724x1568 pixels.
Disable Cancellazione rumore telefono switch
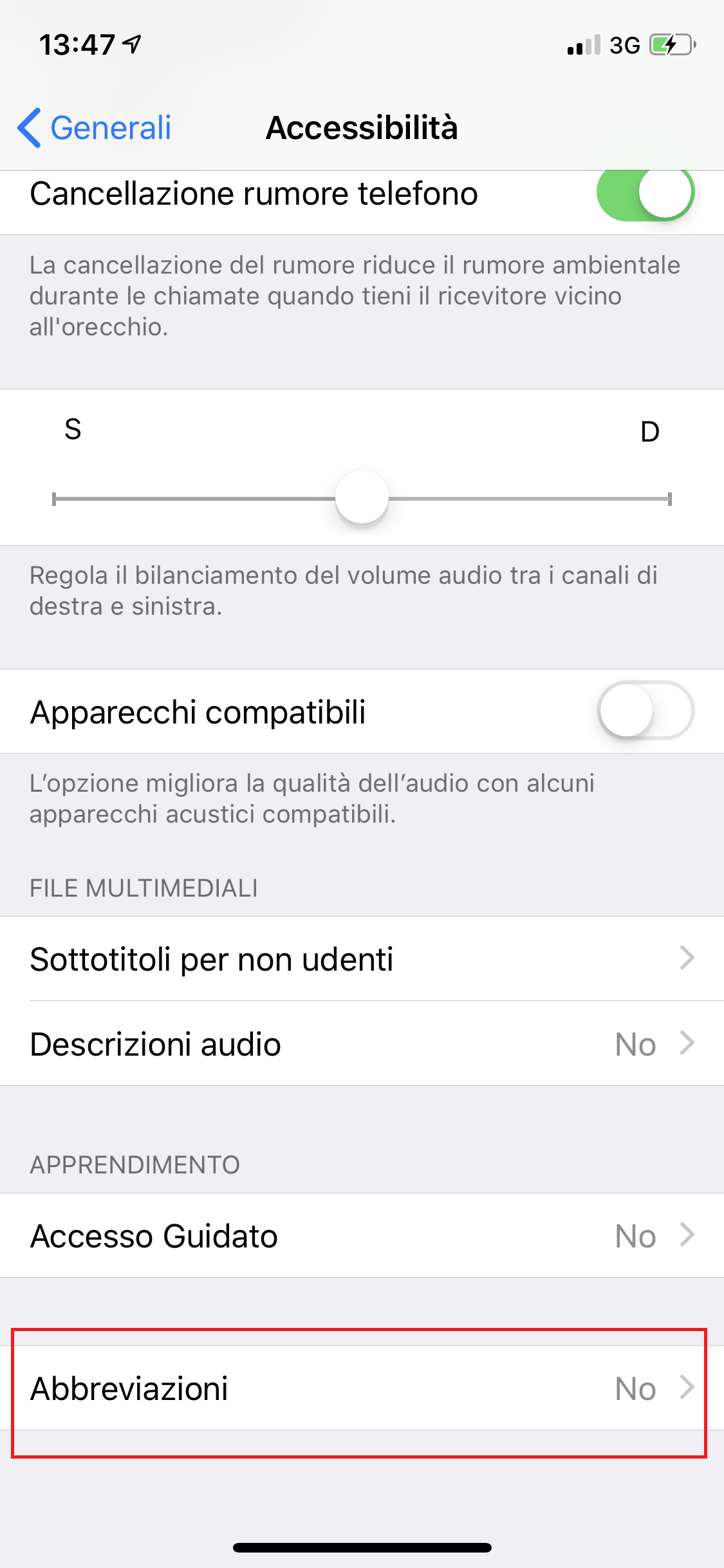[645, 192]
